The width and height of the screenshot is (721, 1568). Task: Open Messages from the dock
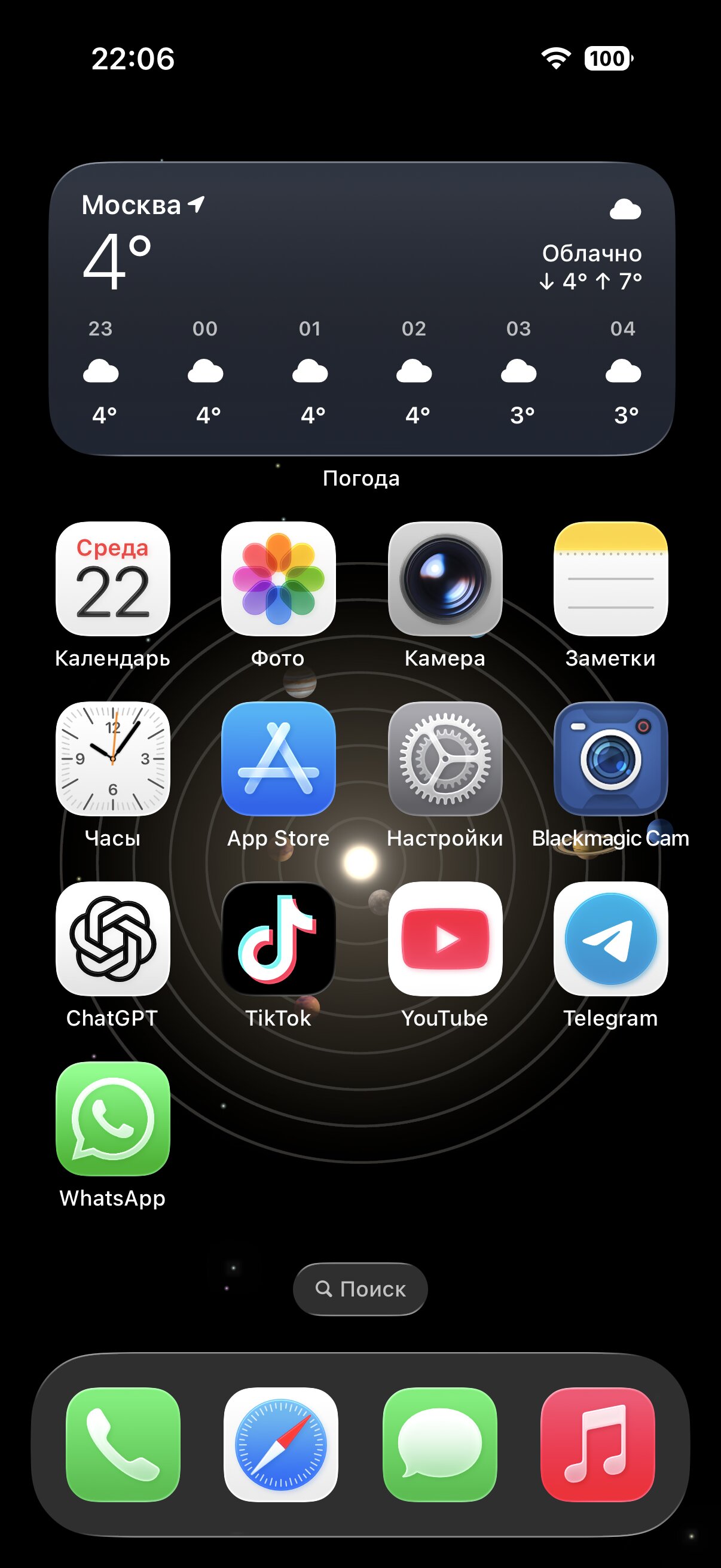439,1444
